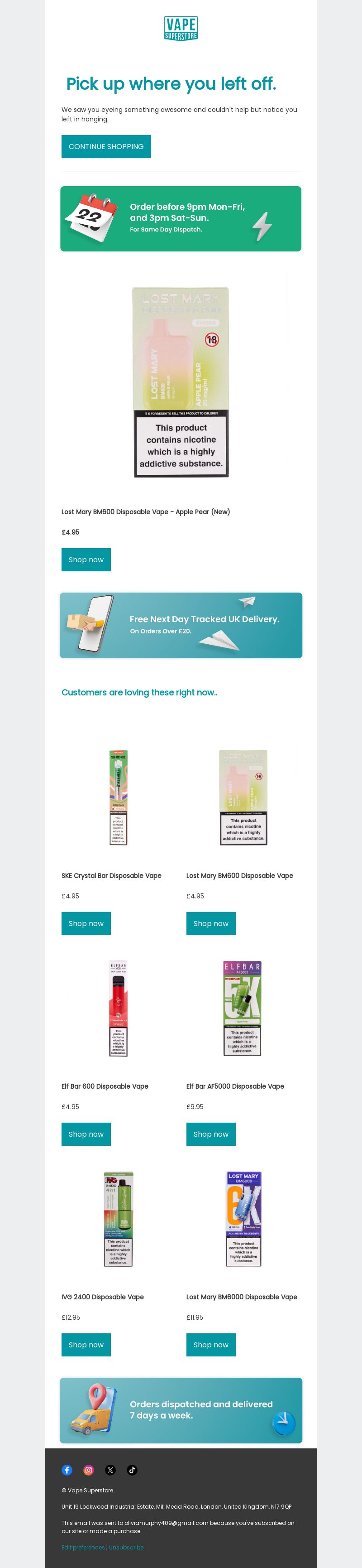Open Vape Superstore's Instagram profile
Screen dimensions: 362x1568
(89, 1470)
